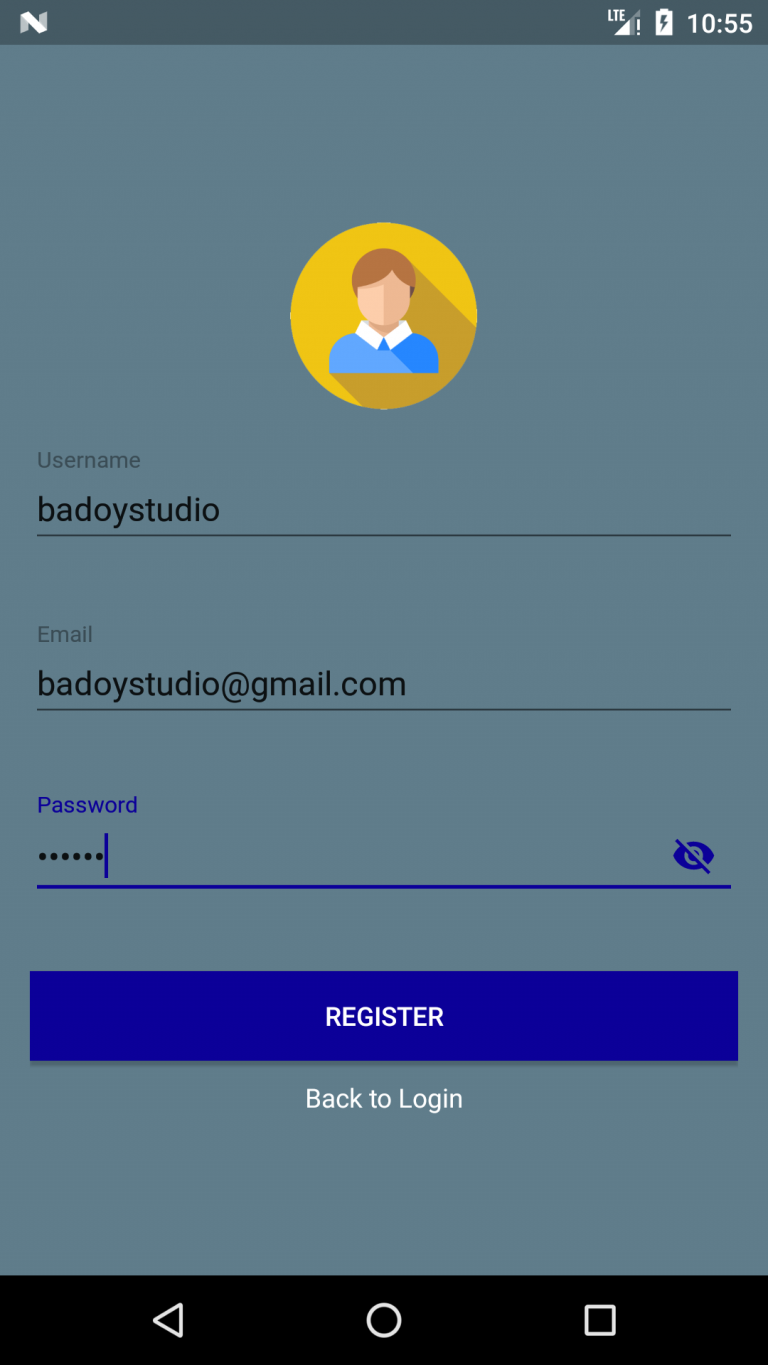Go Back to Login screen
The width and height of the screenshot is (768, 1365).
(x=384, y=1098)
